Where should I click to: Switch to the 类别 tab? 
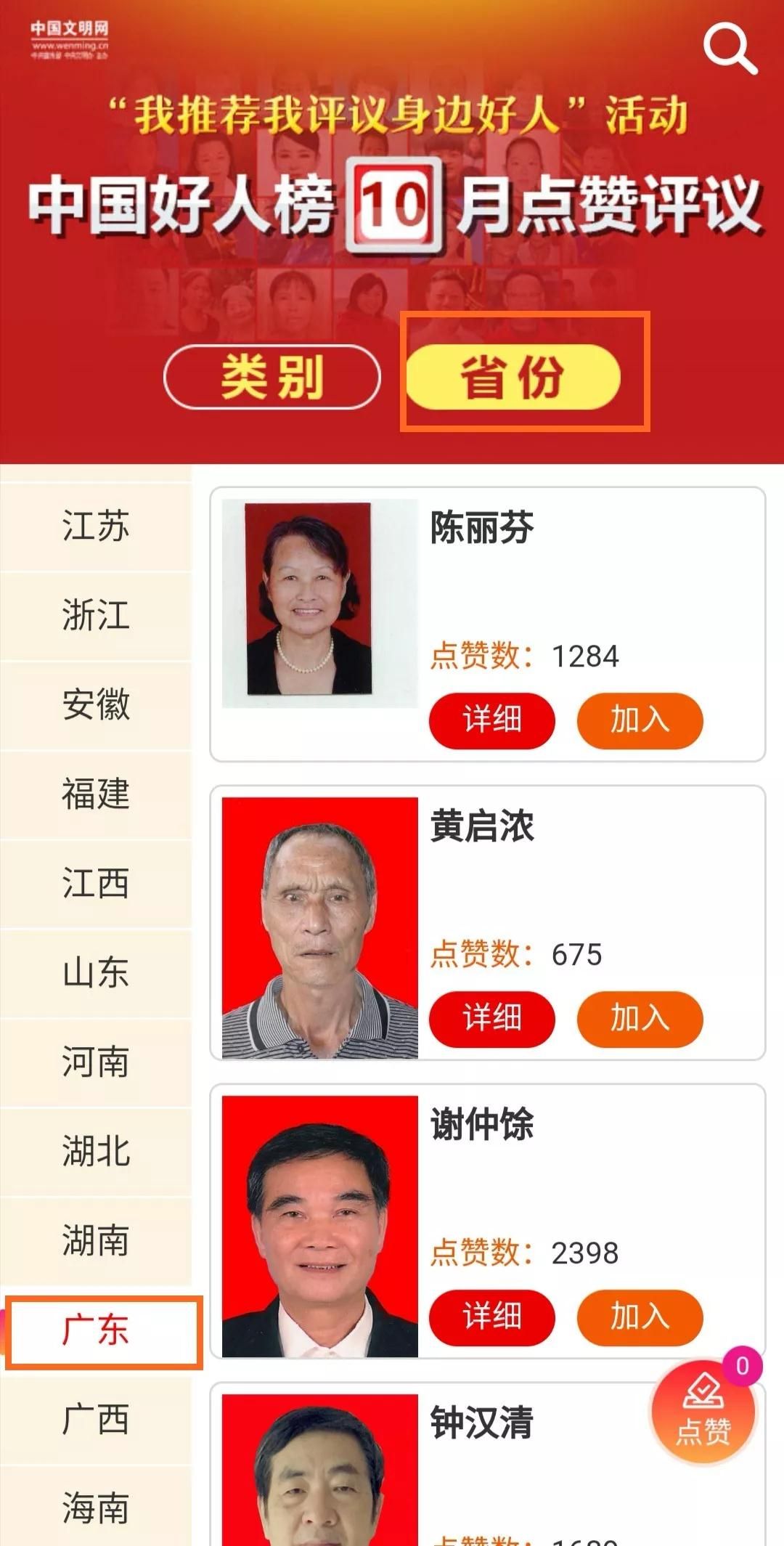(272, 377)
